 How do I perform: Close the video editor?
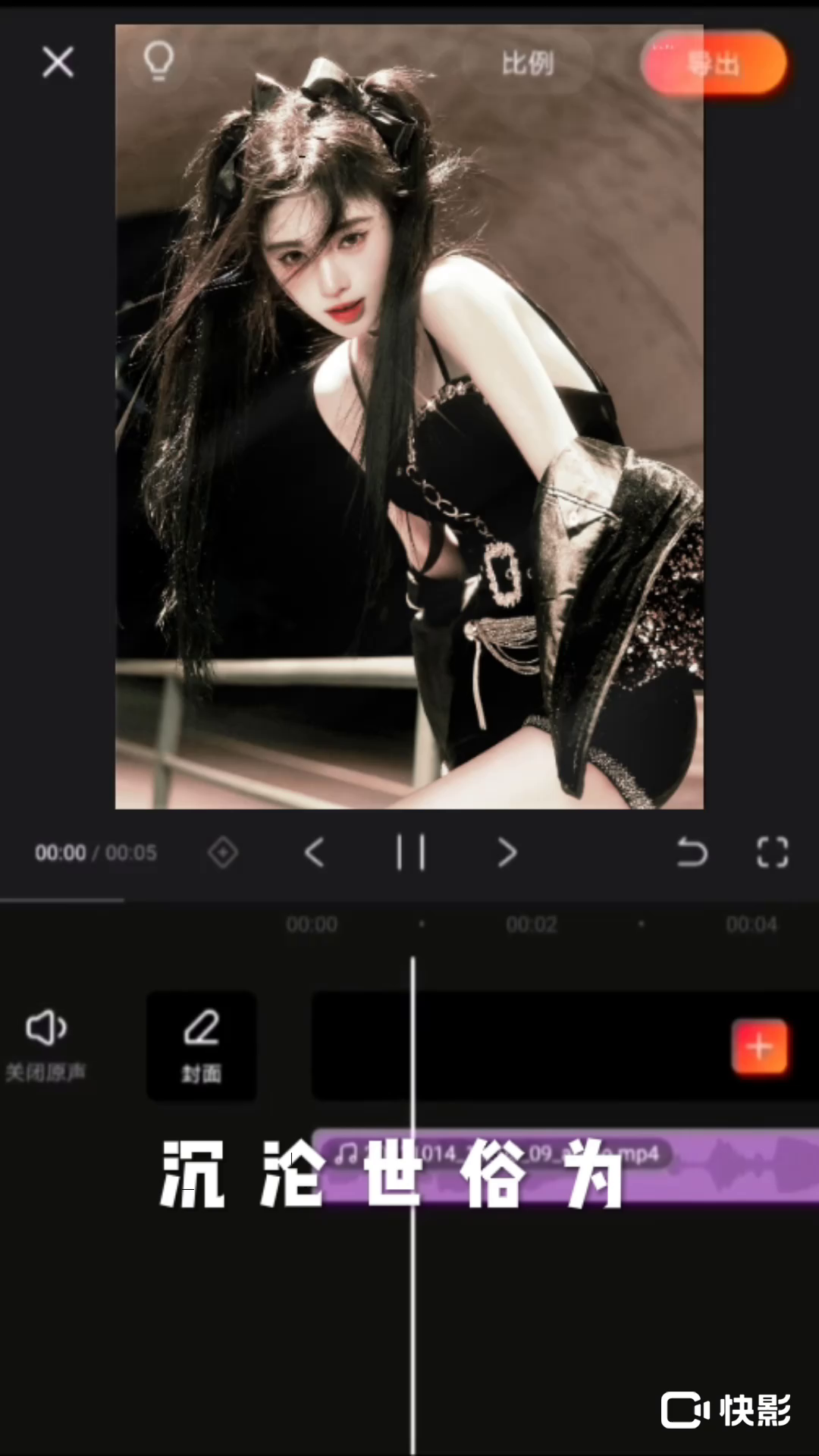pyautogui.click(x=58, y=62)
